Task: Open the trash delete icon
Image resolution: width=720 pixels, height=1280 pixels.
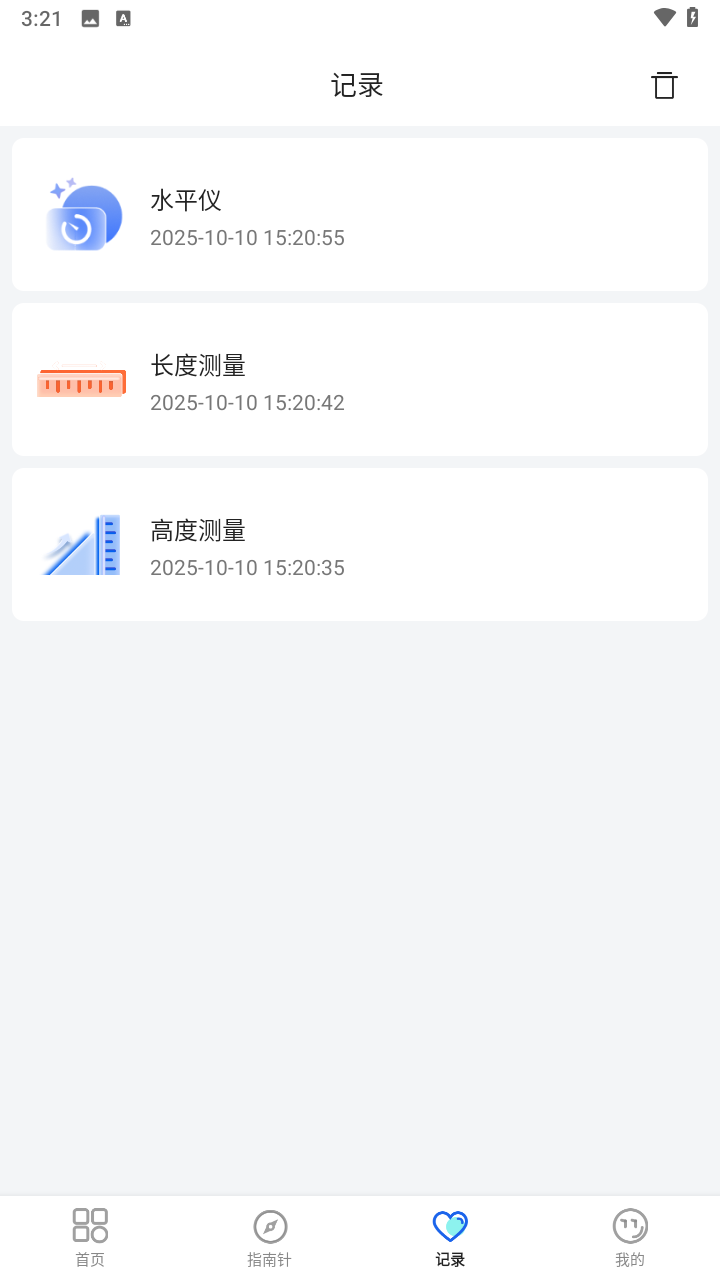Action: click(x=664, y=85)
